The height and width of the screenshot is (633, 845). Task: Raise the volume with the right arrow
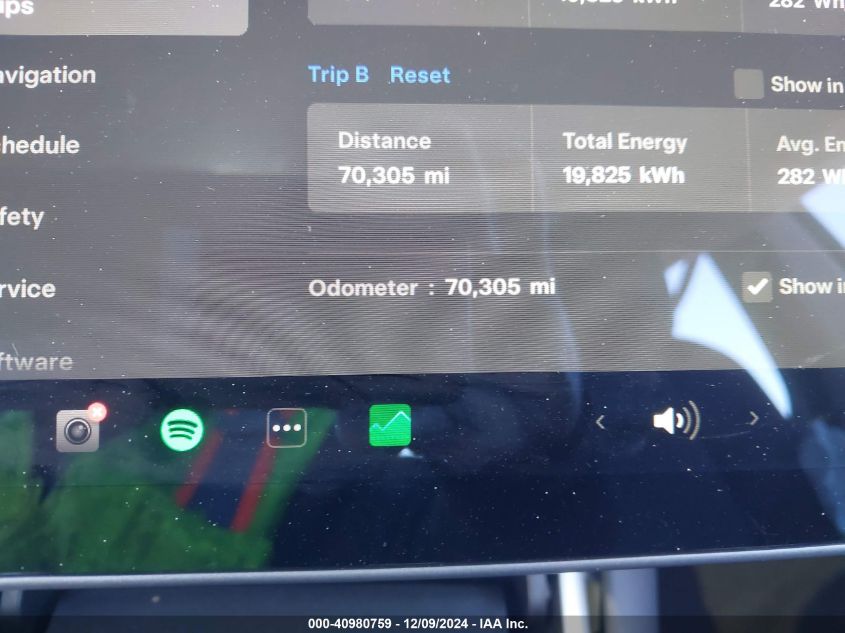click(x=754, y=419)
